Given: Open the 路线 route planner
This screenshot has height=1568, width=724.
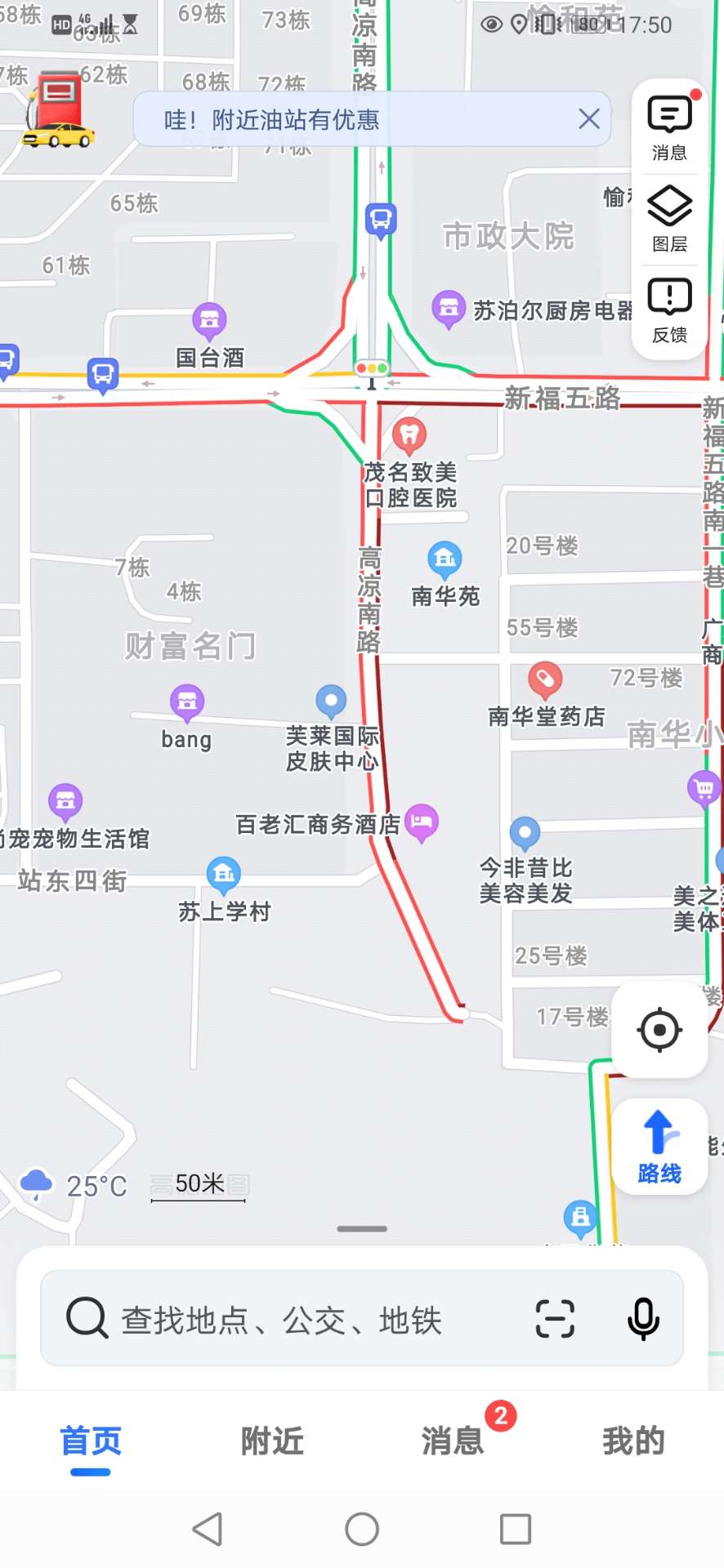Looking at the screenshot, I should click(x=659, y=1147).
